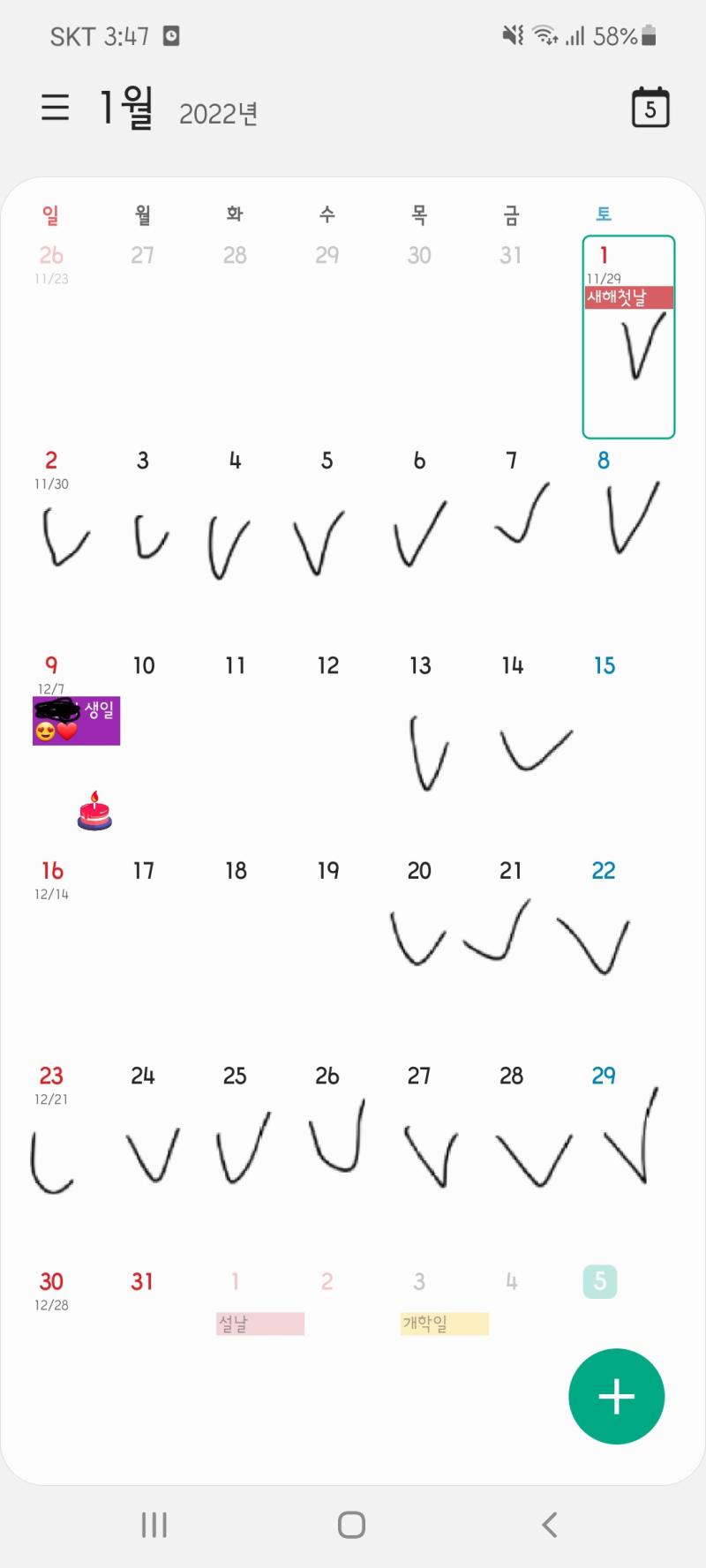Image resolution: width=706 pixels, height=1568 pixels.
Task: Open the 생일 event on January 9
Action: pyautogui.click(x=77, y=721)
